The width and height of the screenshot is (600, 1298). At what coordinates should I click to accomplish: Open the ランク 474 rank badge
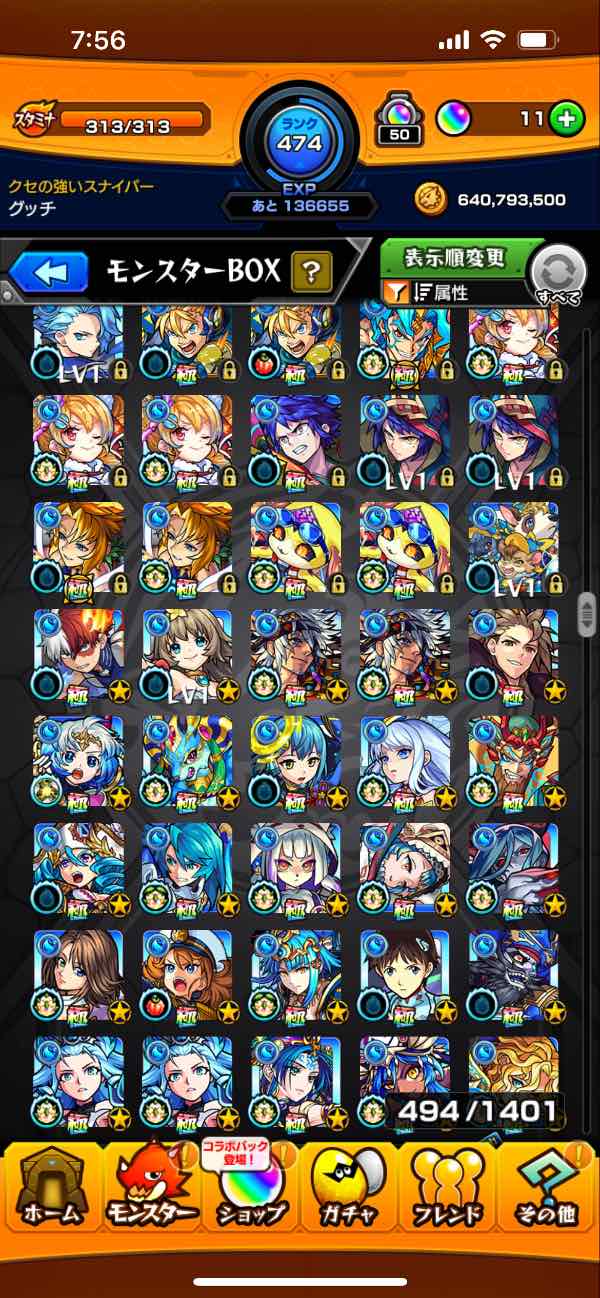point(299,140)
